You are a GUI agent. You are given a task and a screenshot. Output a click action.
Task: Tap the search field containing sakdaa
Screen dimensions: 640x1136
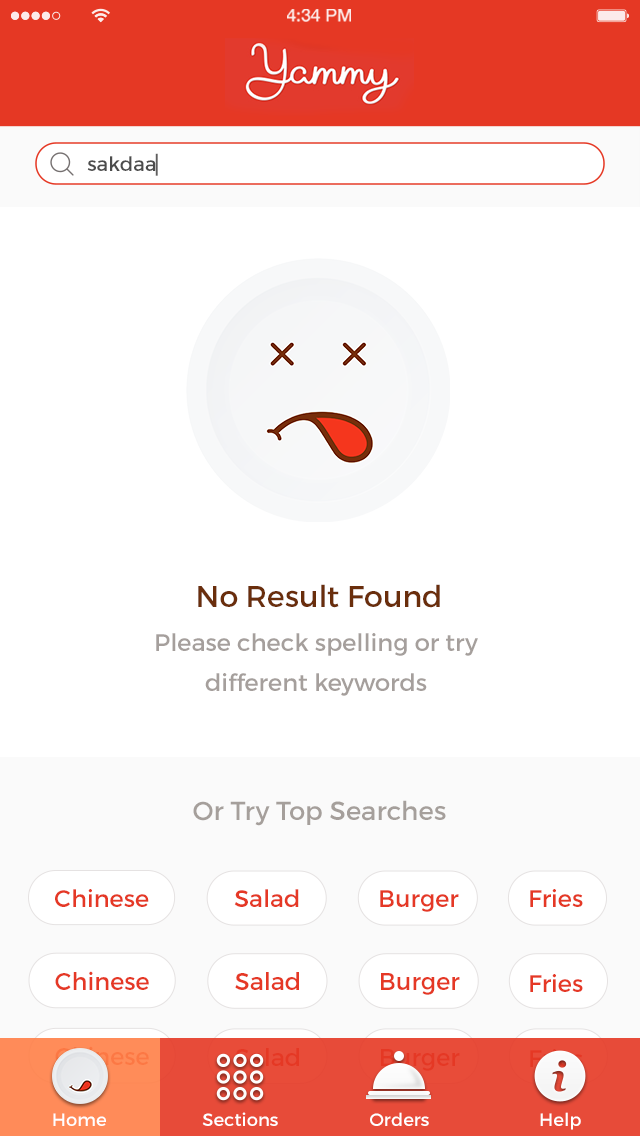[320, 164]
